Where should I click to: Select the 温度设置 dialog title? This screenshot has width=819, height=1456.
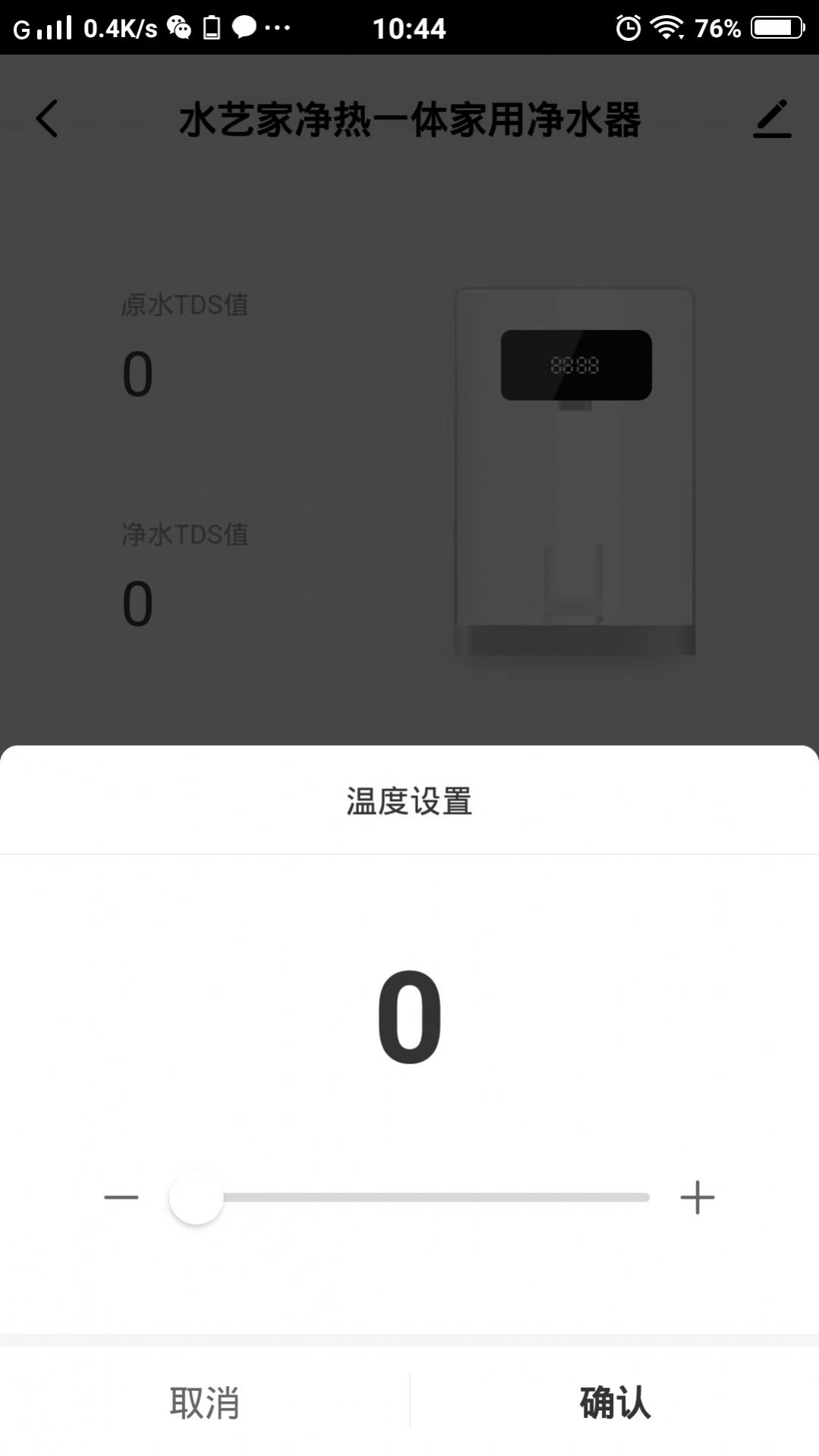pos(409,800)
